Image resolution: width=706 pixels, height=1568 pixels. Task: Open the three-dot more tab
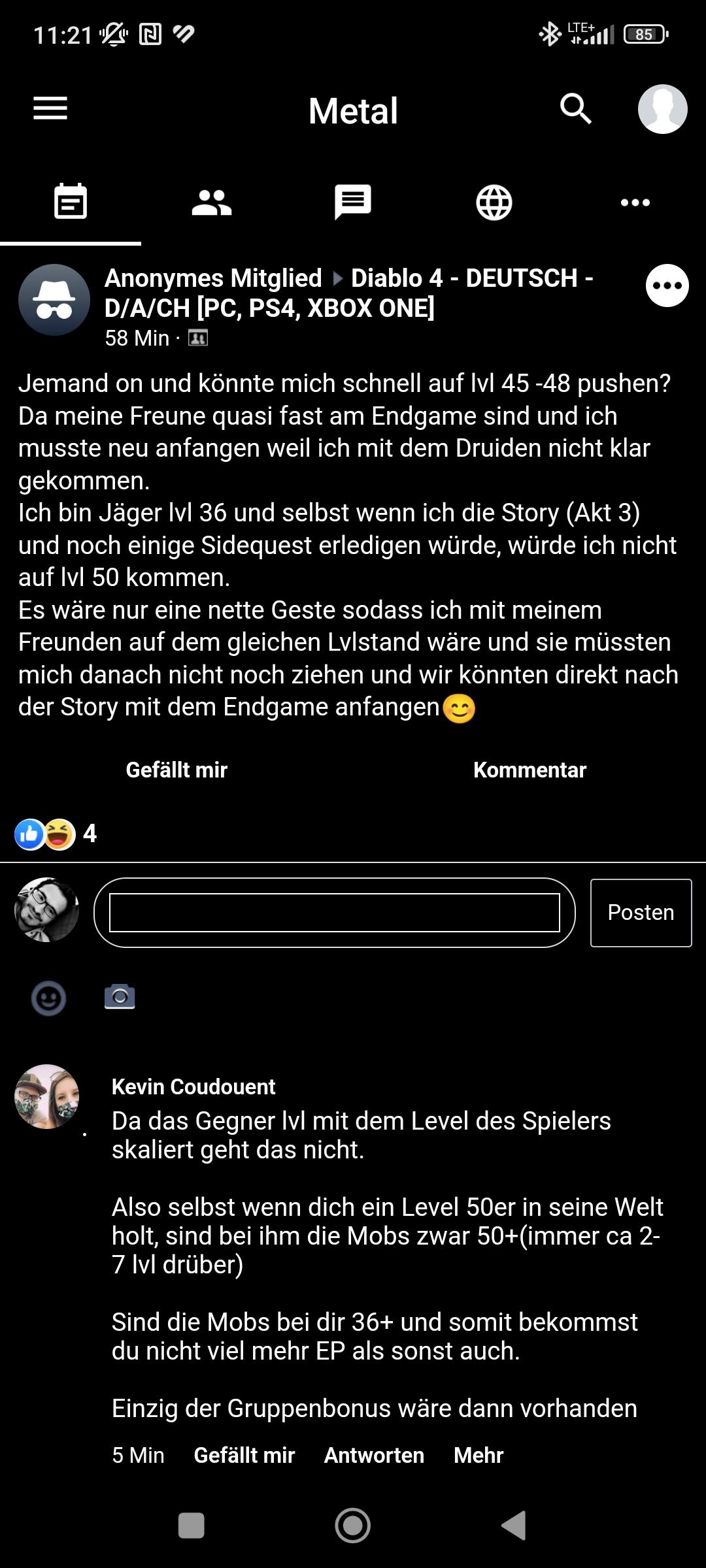(x=635, y=202)
